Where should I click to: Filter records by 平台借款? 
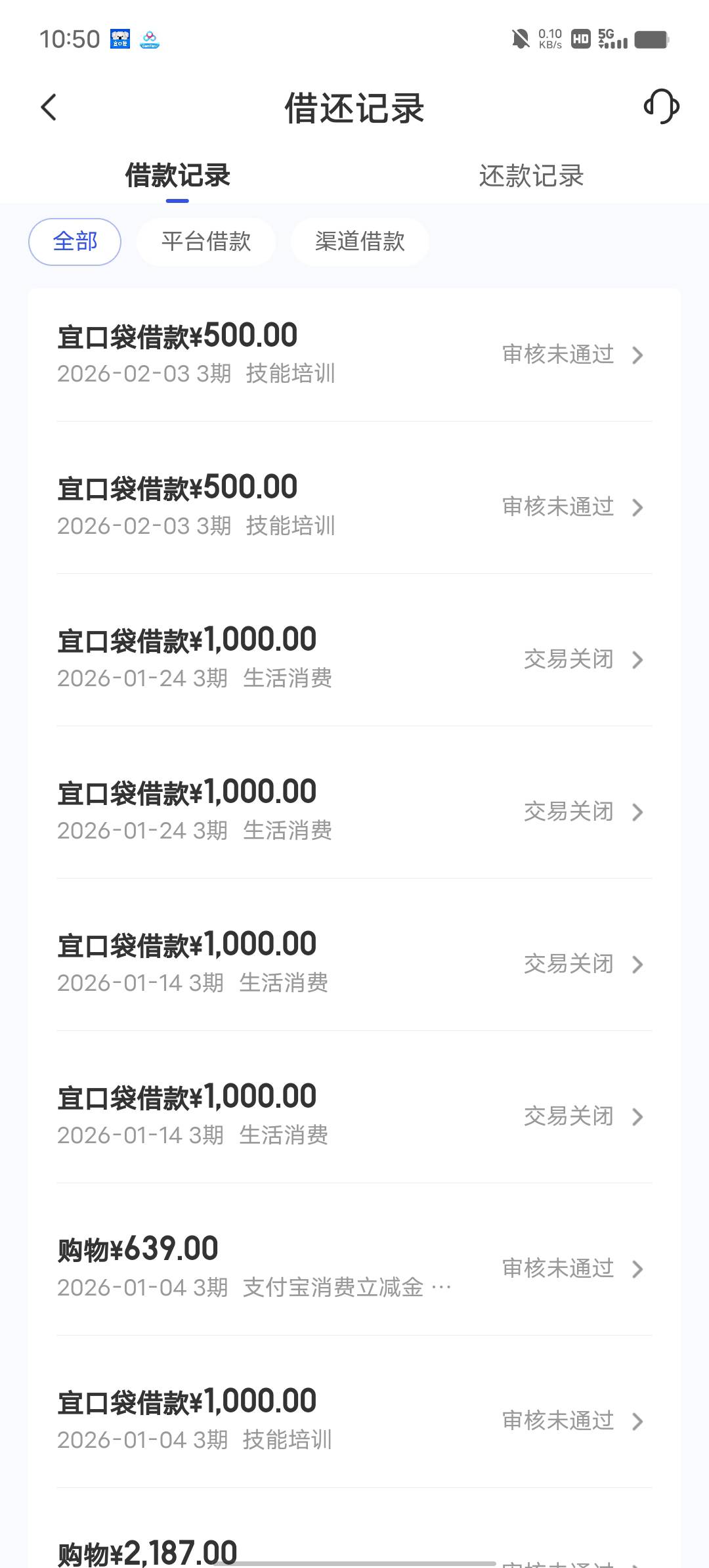tap(206, 242)
